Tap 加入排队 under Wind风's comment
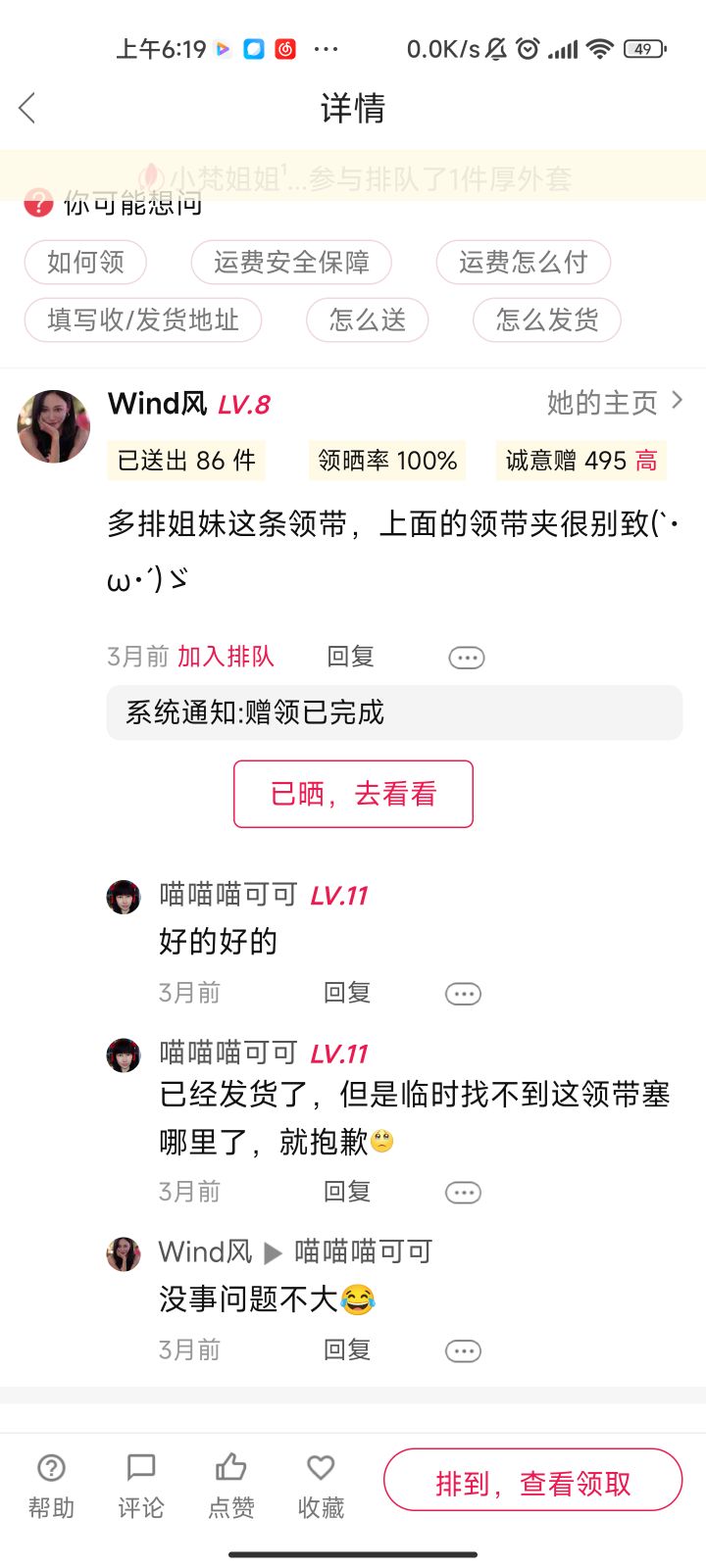The height and width of the screenshot is (1568, 706). [226, 657]
